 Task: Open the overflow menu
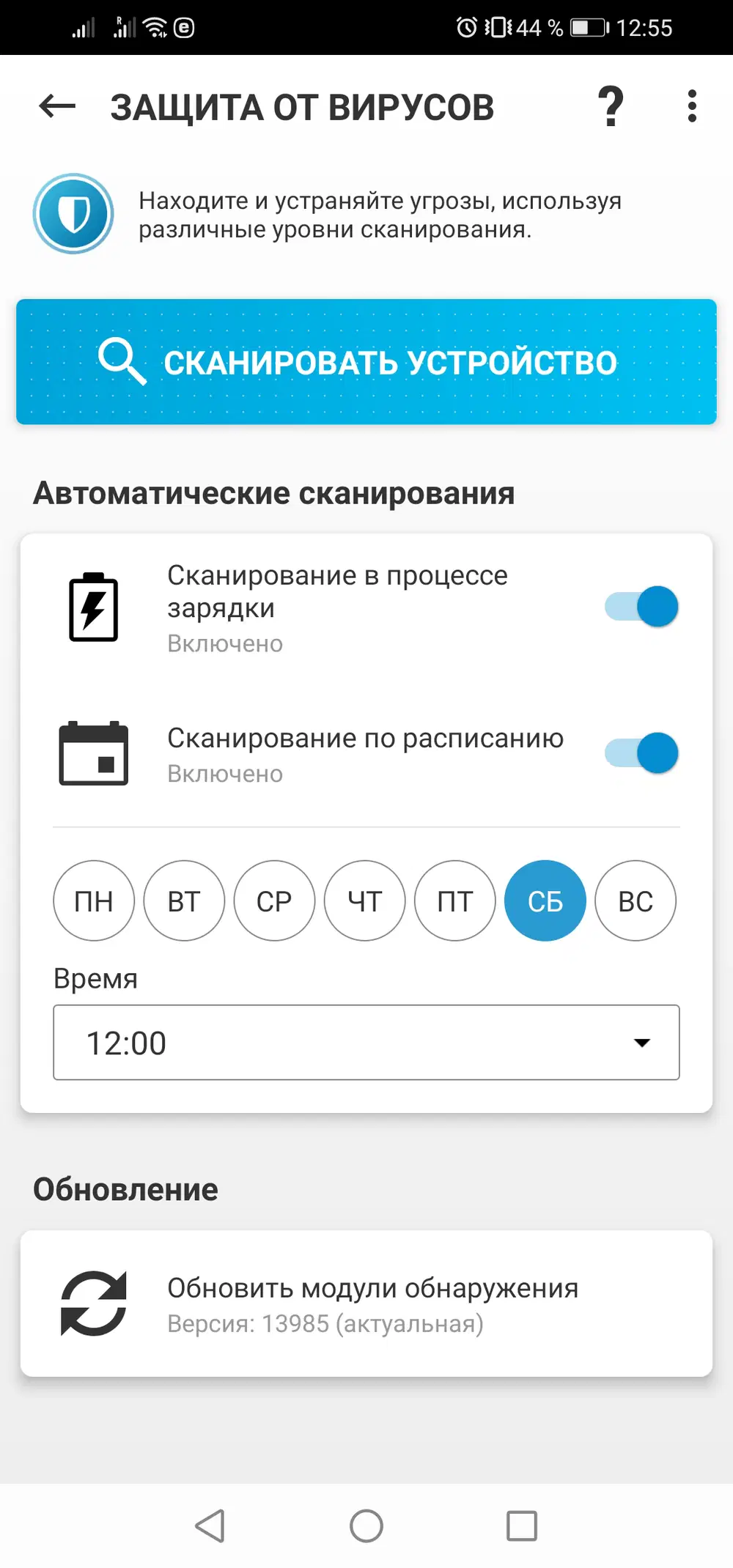(x=691, y=107)
